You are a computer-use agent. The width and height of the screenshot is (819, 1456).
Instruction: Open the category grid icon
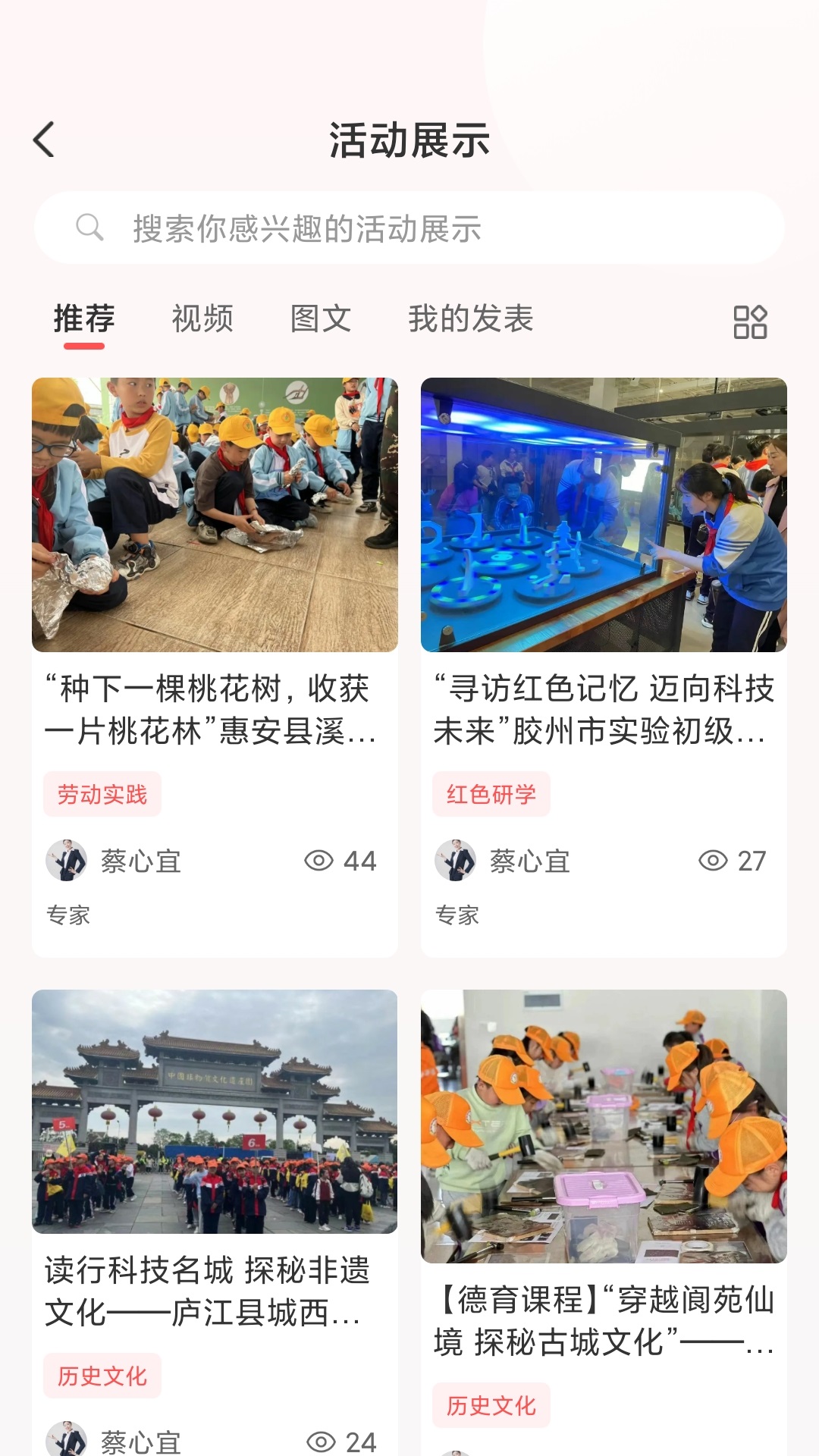(750, 322)
